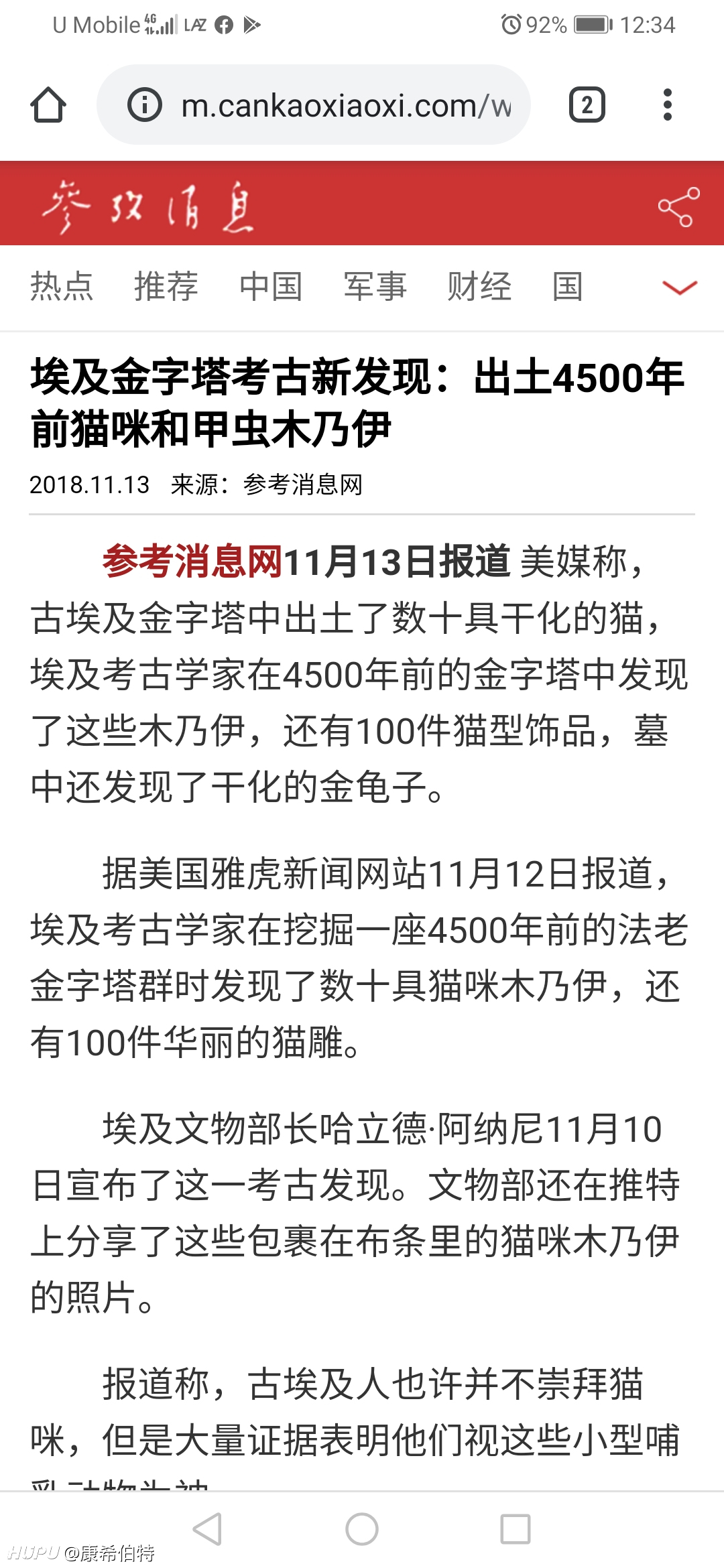Open the browser overflow menu
The height and width of the screenshot is (1568, 724).
pos(667,105)
